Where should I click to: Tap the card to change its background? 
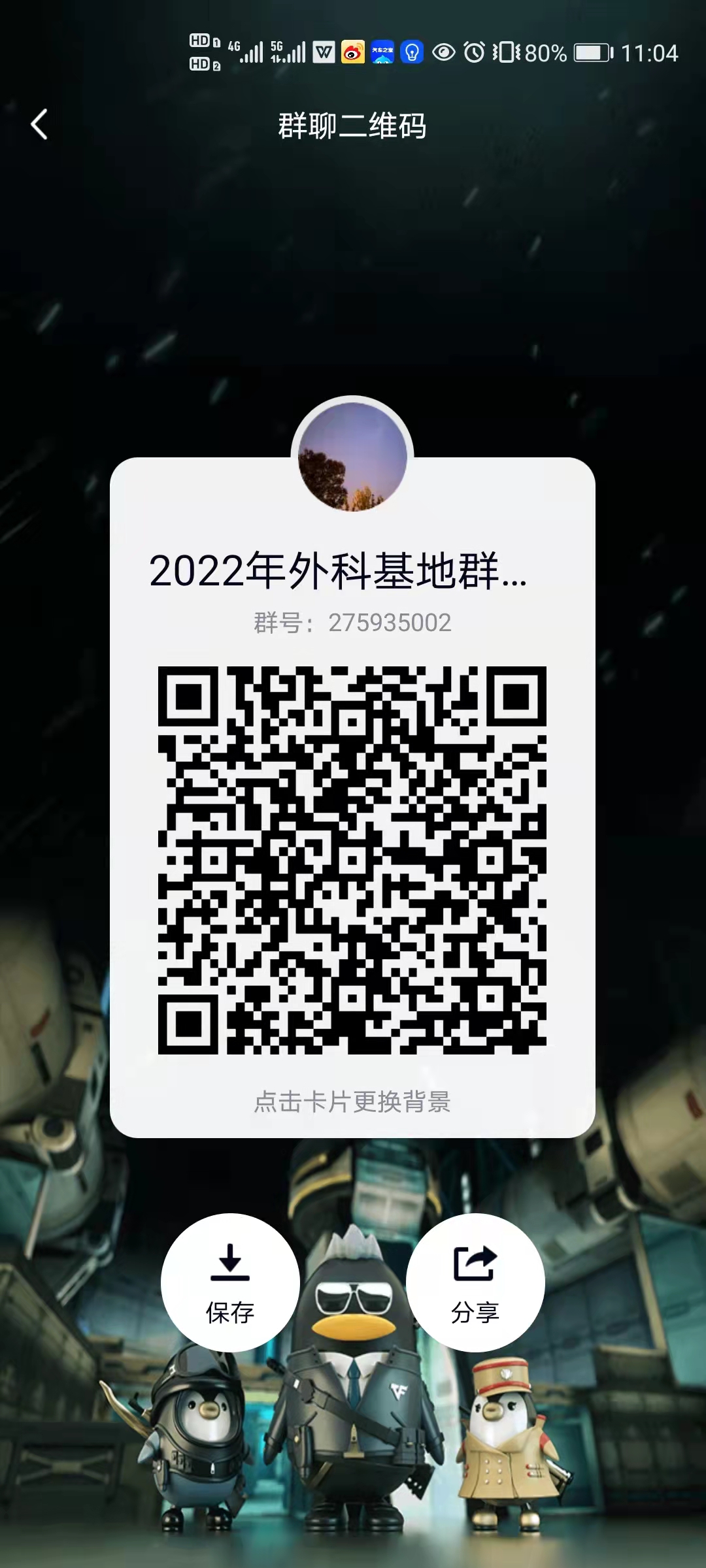tap(352, 1101)
